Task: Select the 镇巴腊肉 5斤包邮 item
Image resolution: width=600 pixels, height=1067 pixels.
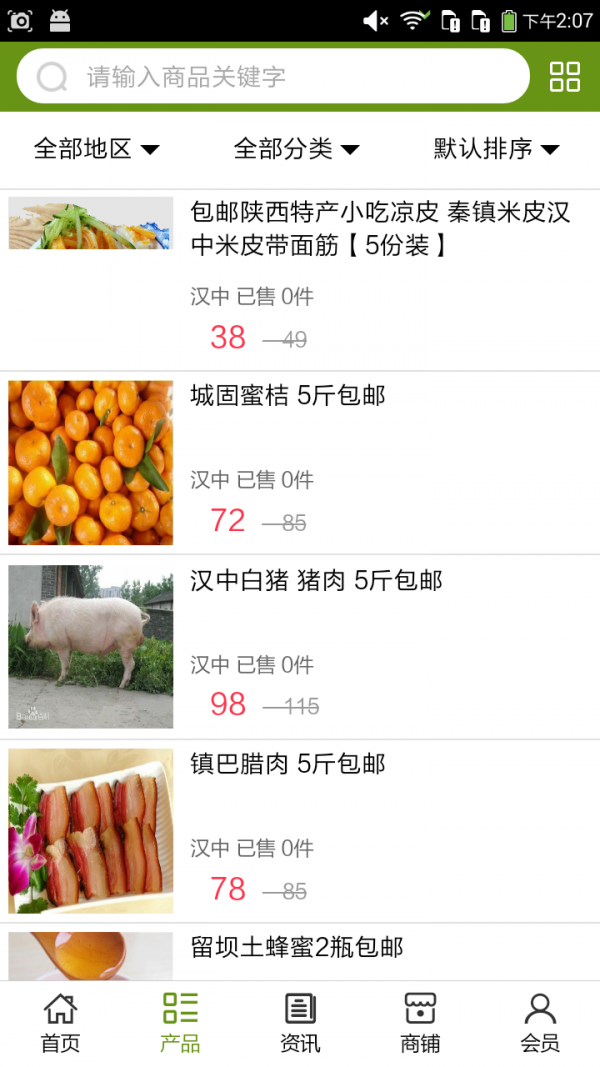Action: click(288, 765)
